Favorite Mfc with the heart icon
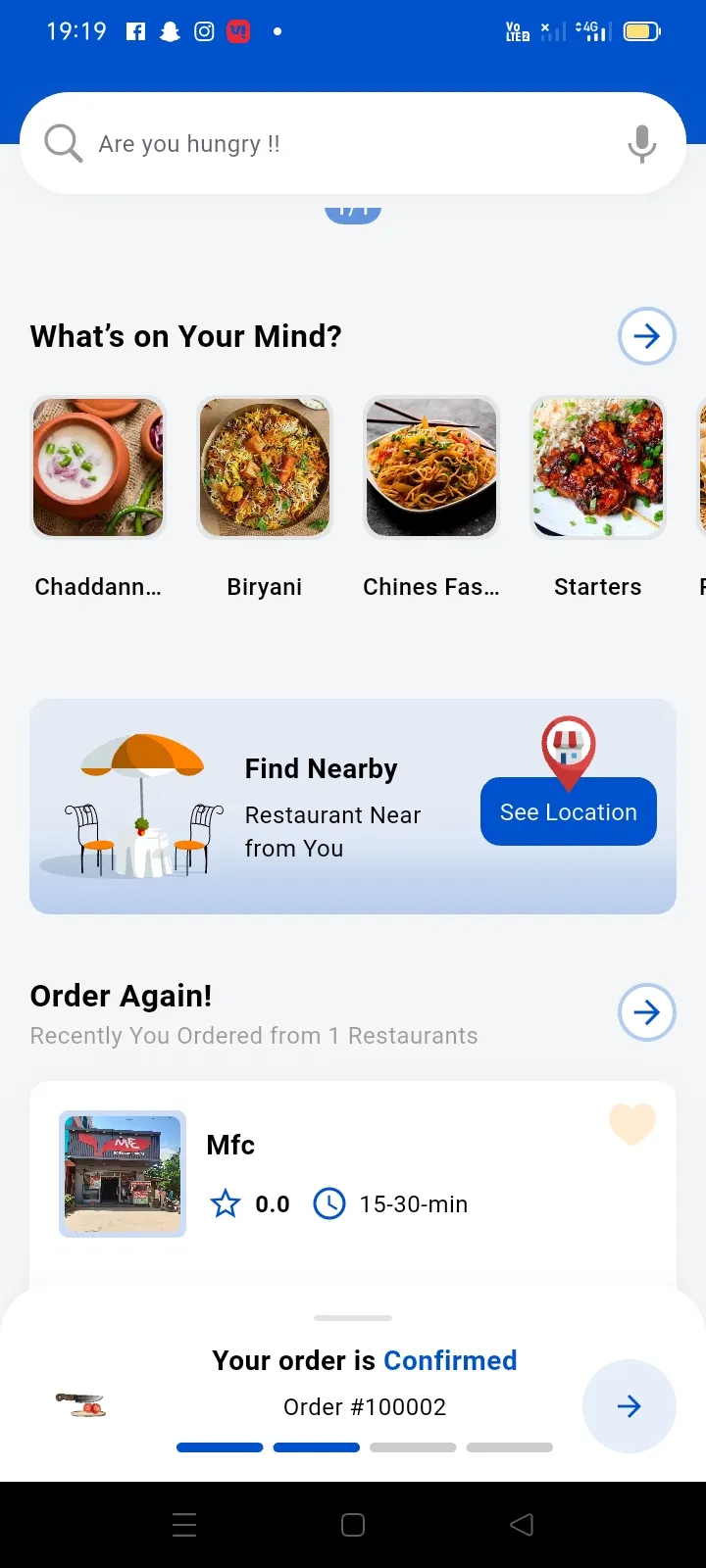Screen dimensions: 706x1568 tap(632, 1124)
